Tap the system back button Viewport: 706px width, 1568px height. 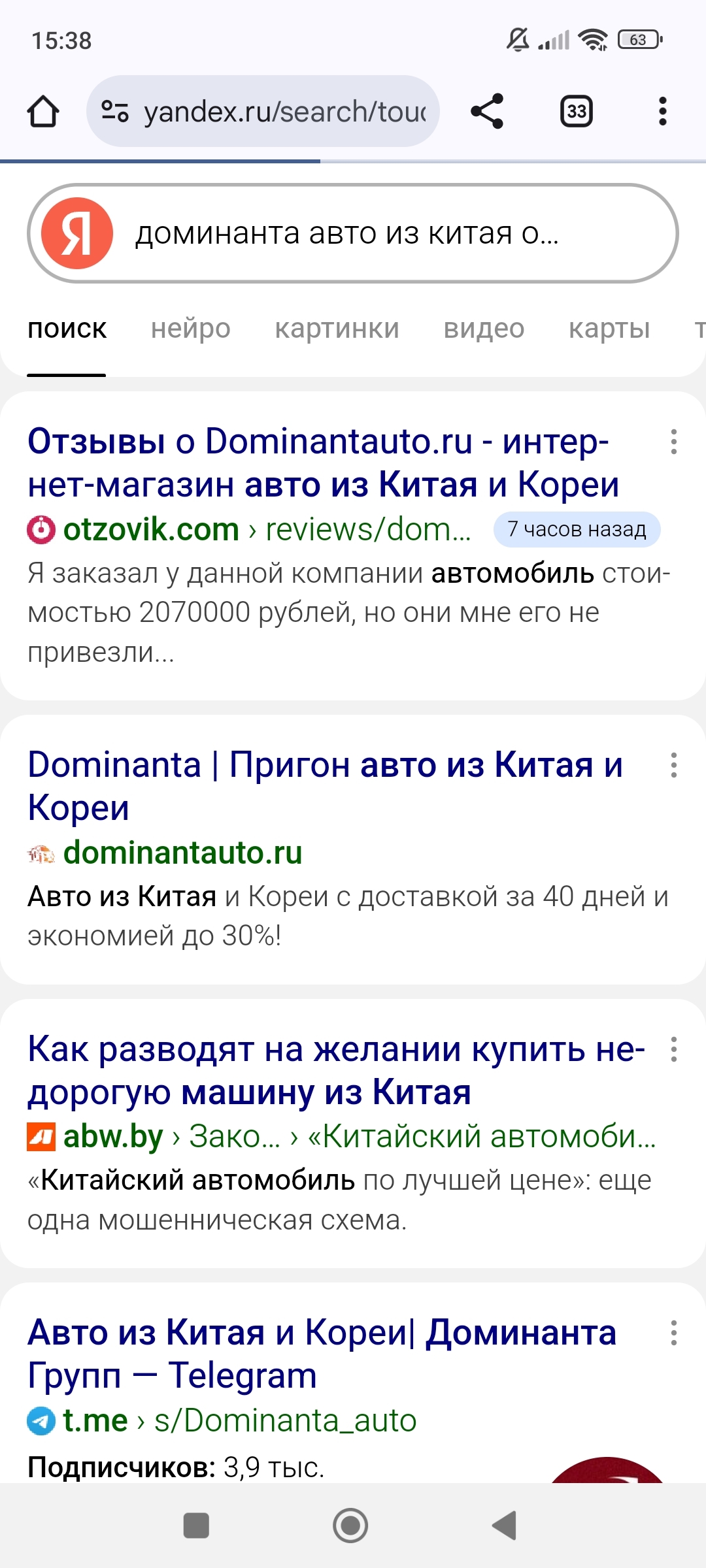[505, 1526]
